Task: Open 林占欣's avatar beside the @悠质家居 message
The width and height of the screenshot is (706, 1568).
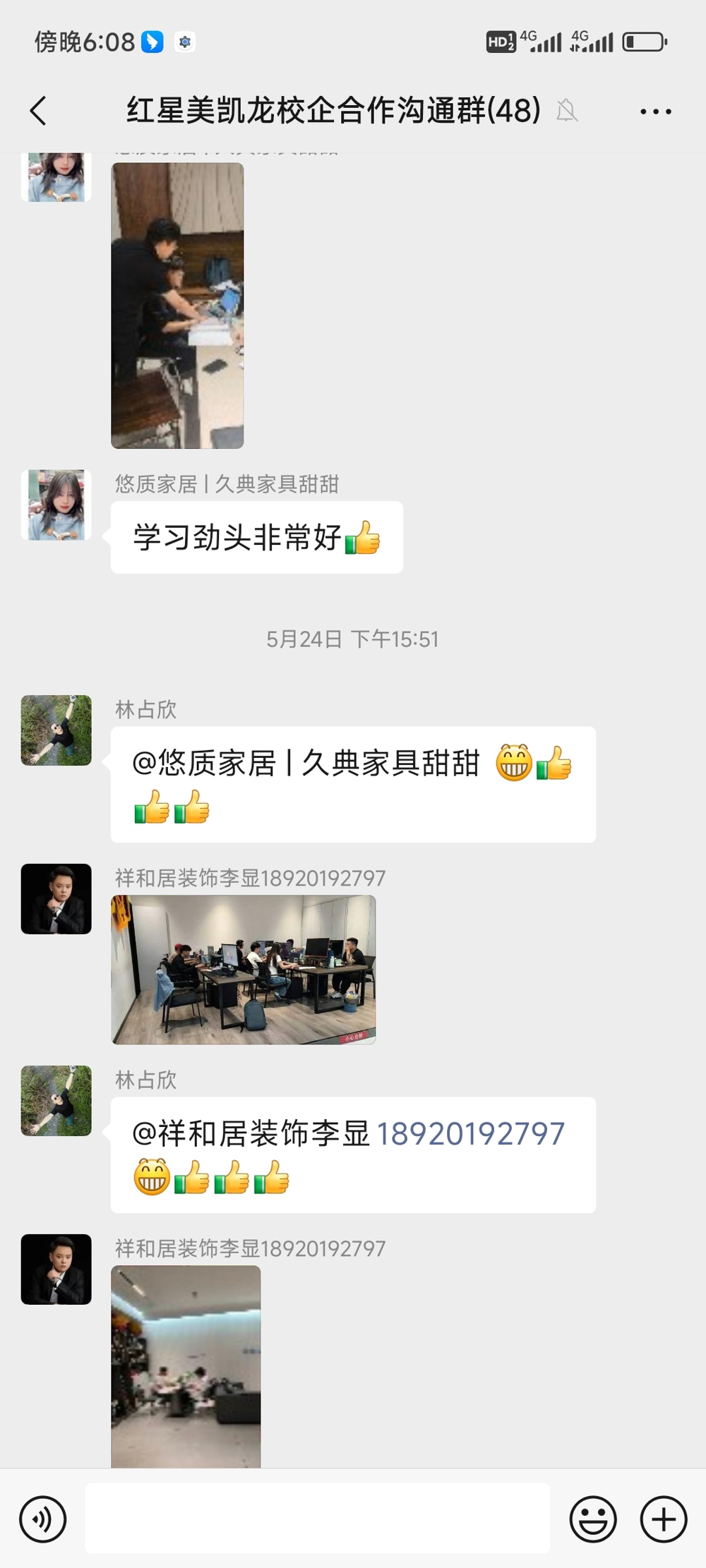Action: click(56, 730)
